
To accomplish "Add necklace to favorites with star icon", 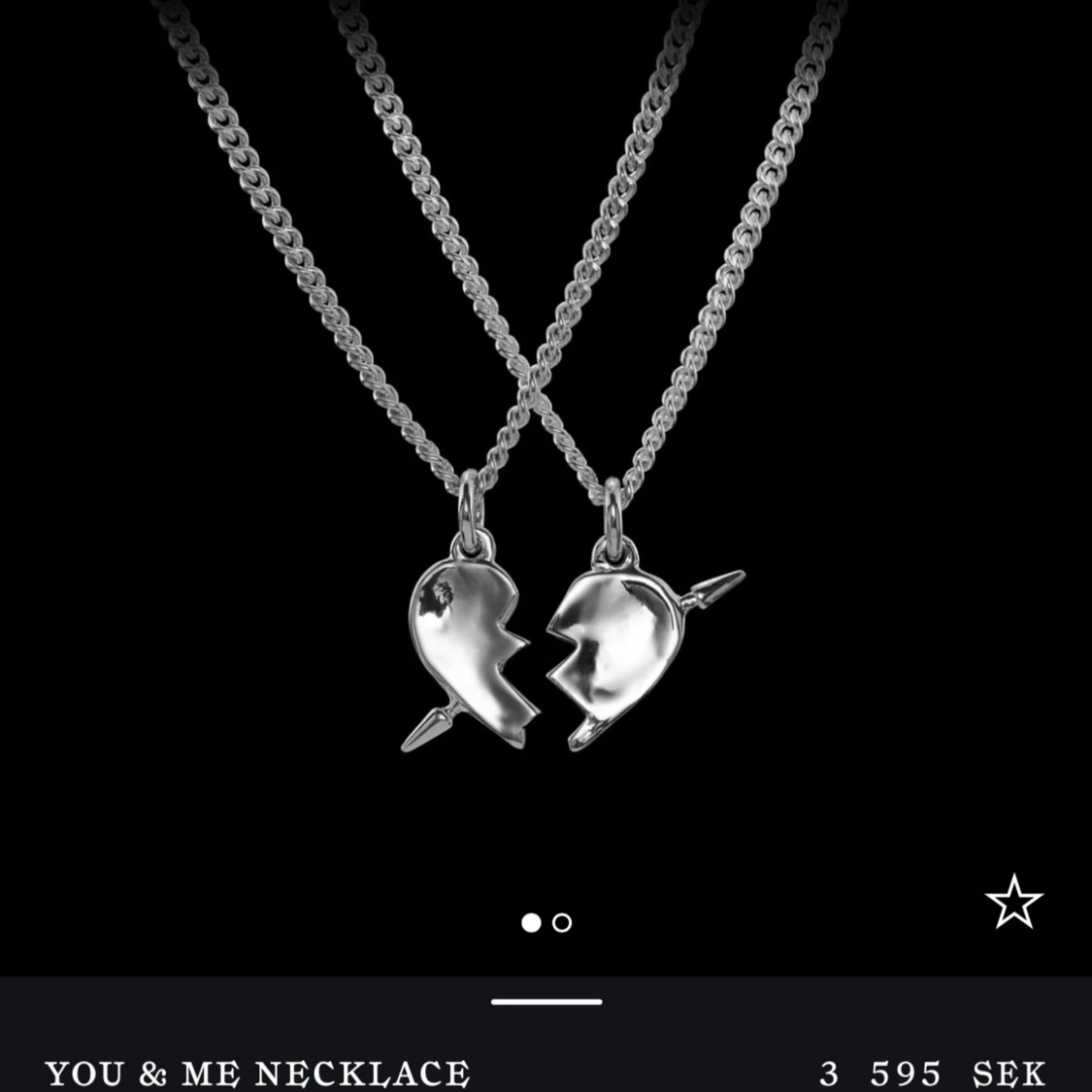I will [x=1013, y=902].
